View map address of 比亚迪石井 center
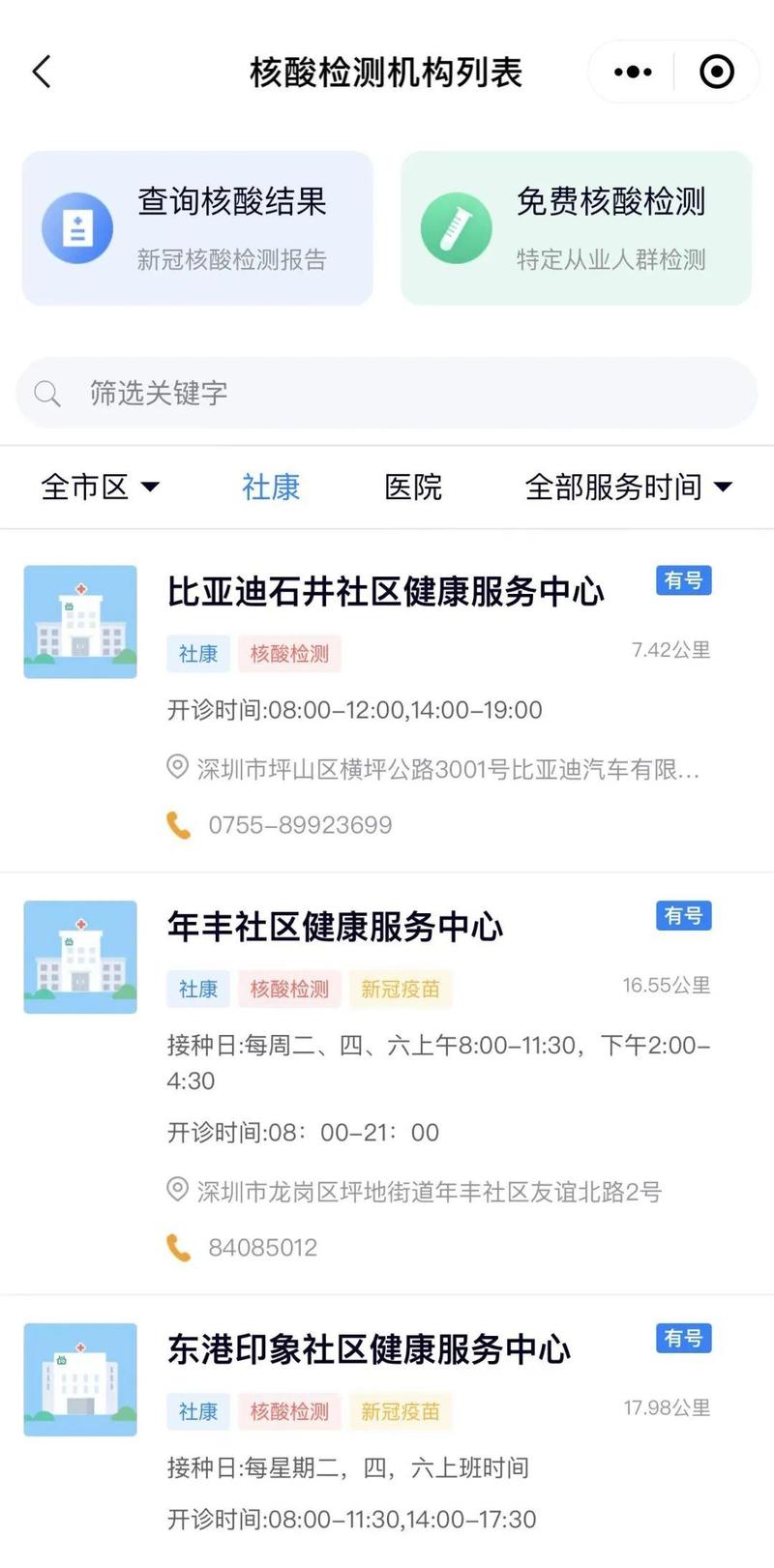774x1568 pixels. [447, 770]
